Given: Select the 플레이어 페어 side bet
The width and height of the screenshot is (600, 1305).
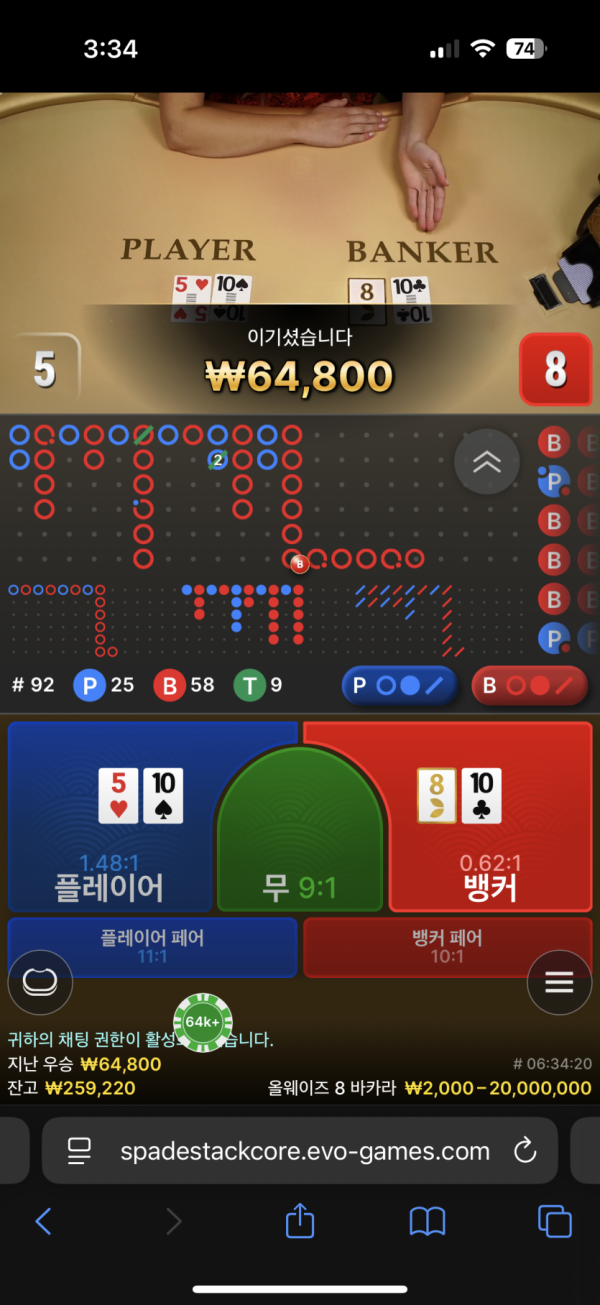Looking at the screenshot, I should coord(152,946).
